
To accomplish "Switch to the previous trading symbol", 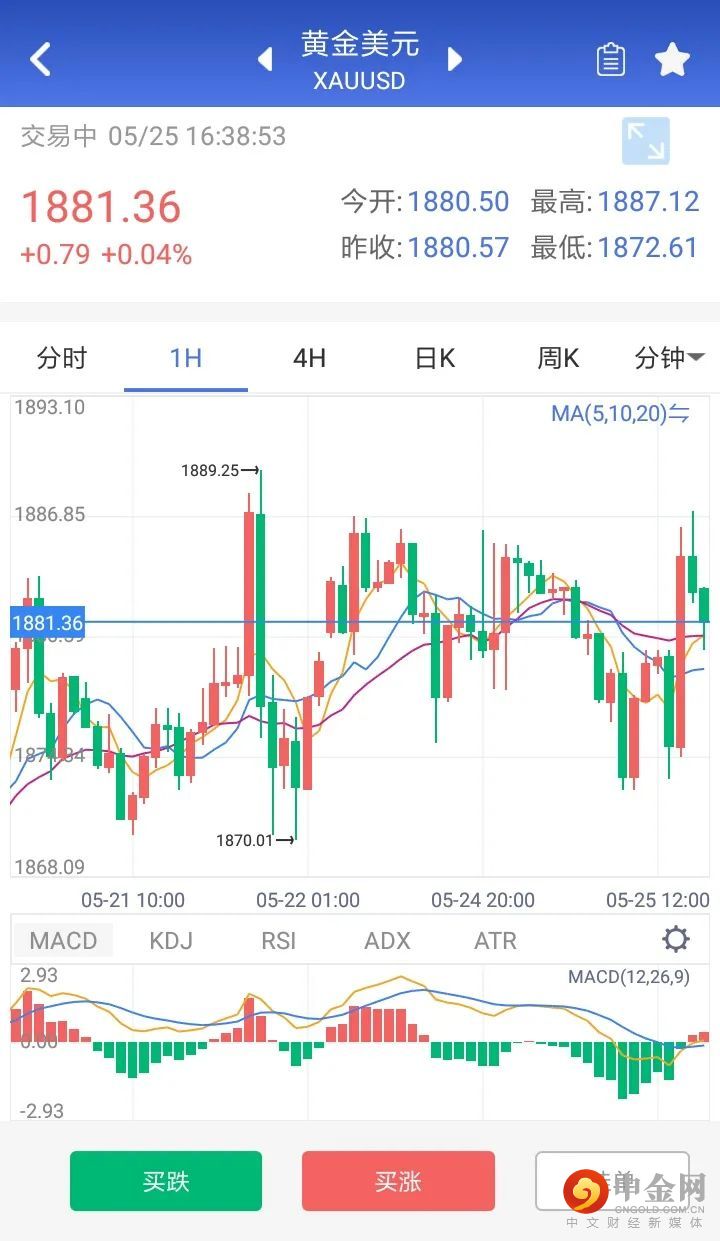I will point(265,59).
